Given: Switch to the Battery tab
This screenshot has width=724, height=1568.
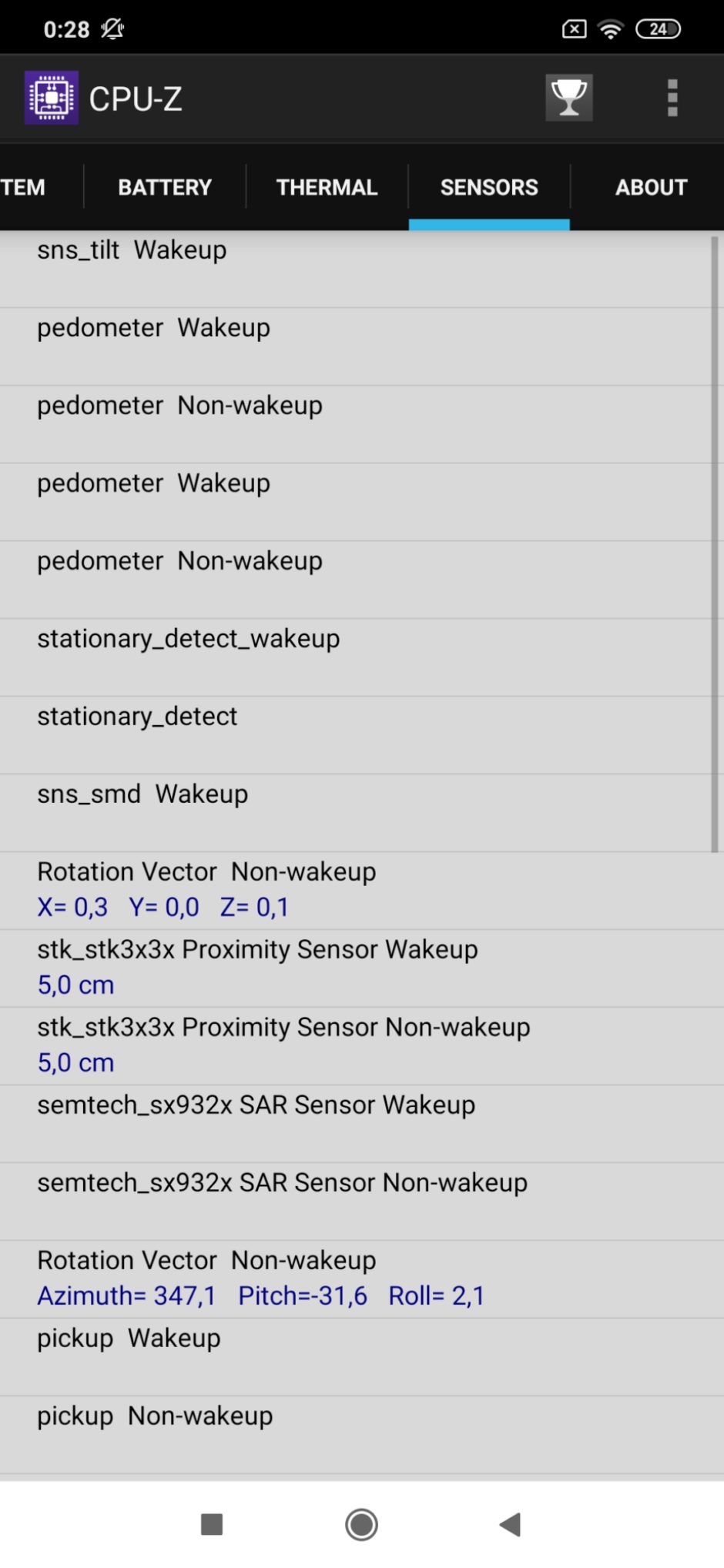Looking at the screenshot, I should pos(165,187).
